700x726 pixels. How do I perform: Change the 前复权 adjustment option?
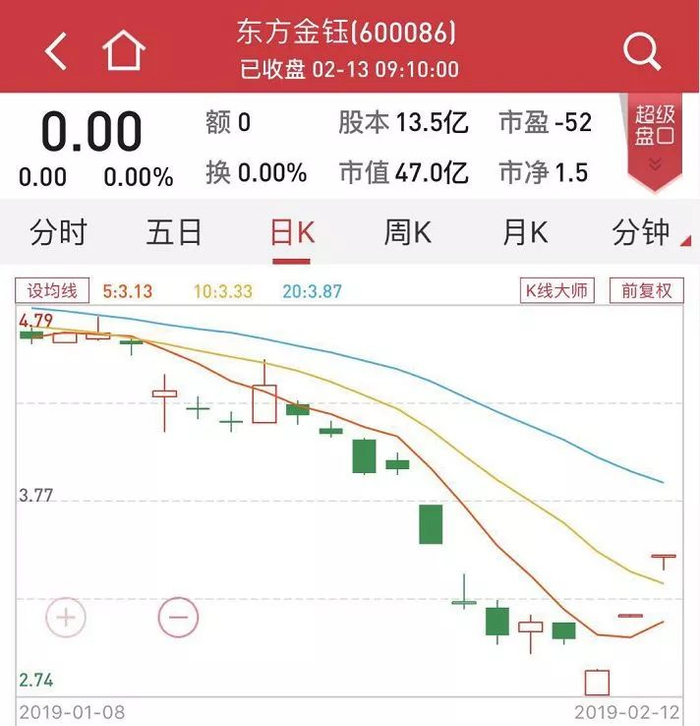646,291
